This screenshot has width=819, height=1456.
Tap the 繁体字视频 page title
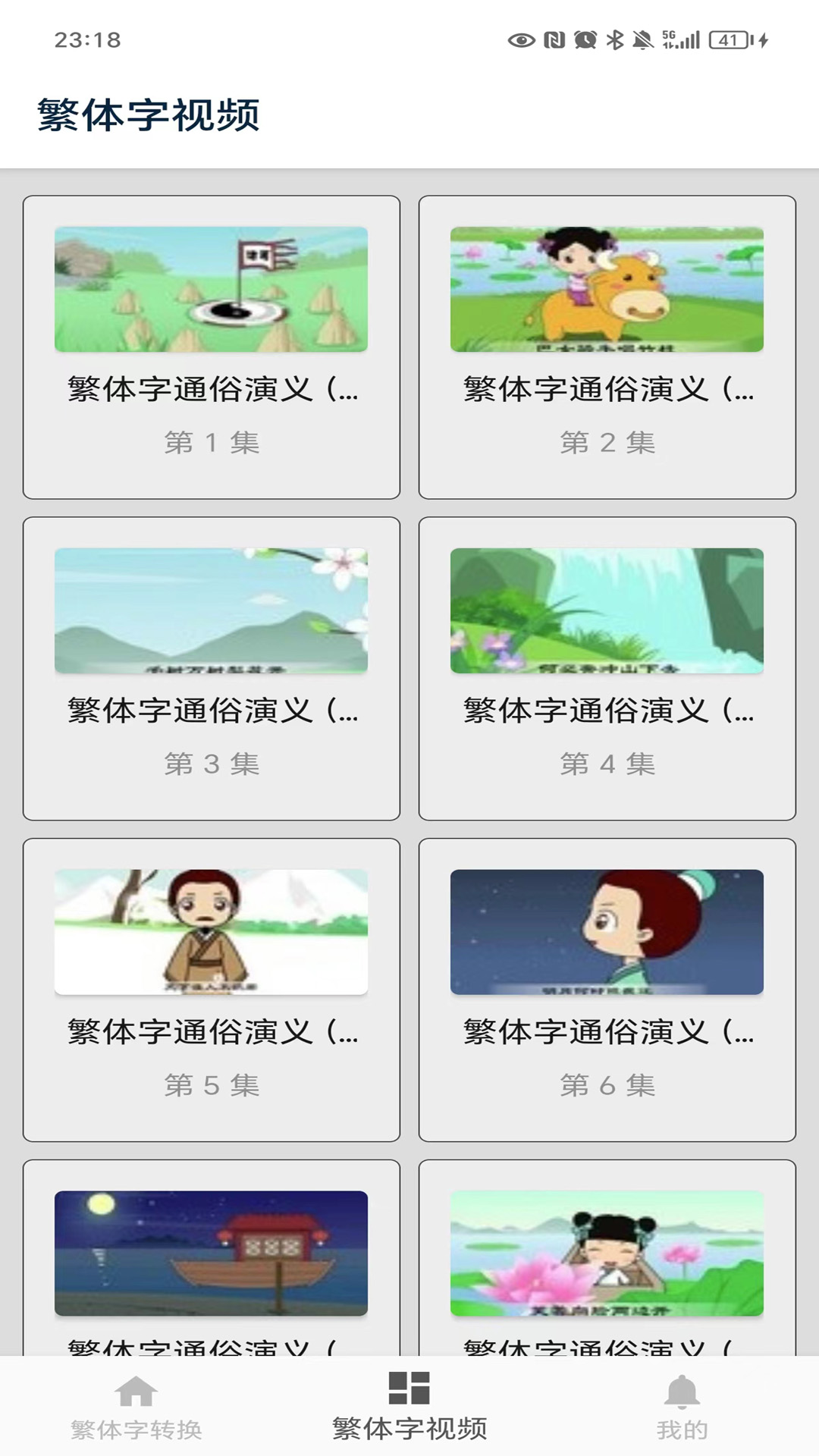(147, 112)
